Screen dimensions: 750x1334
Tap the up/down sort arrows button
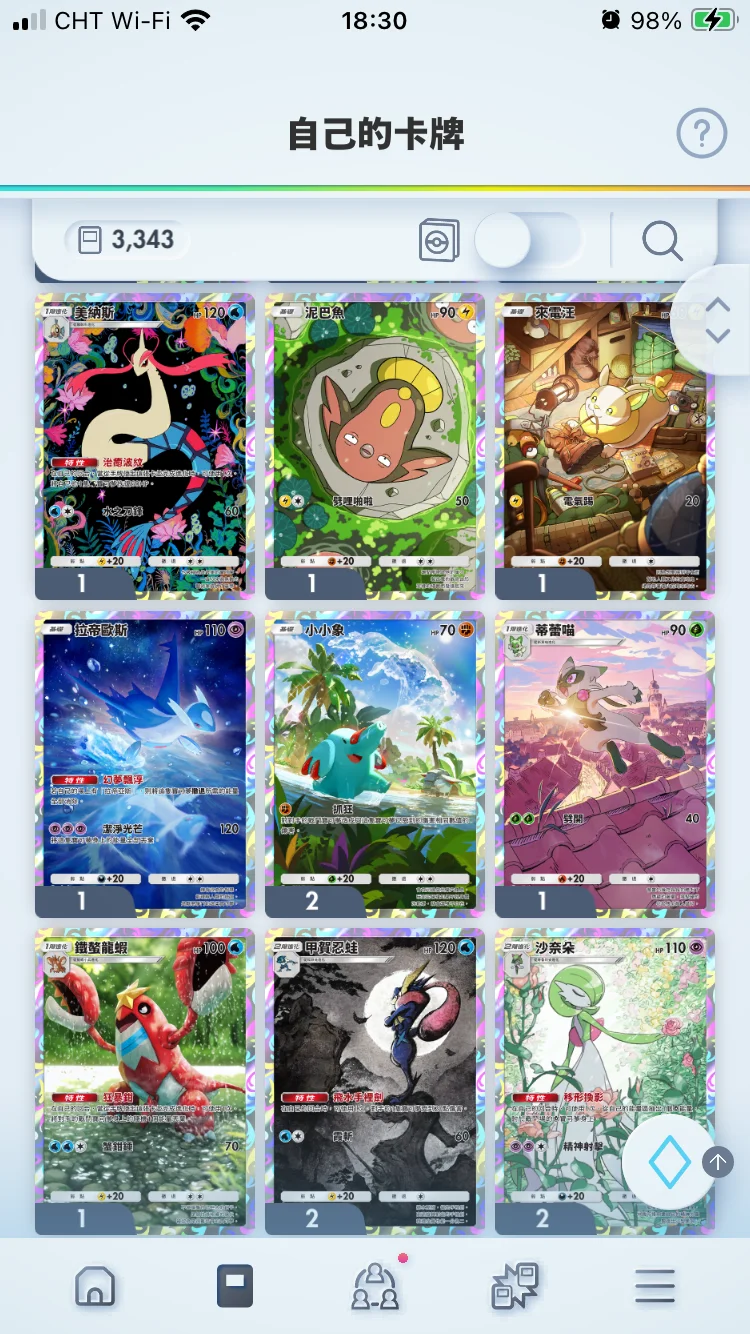pos(717,320)
